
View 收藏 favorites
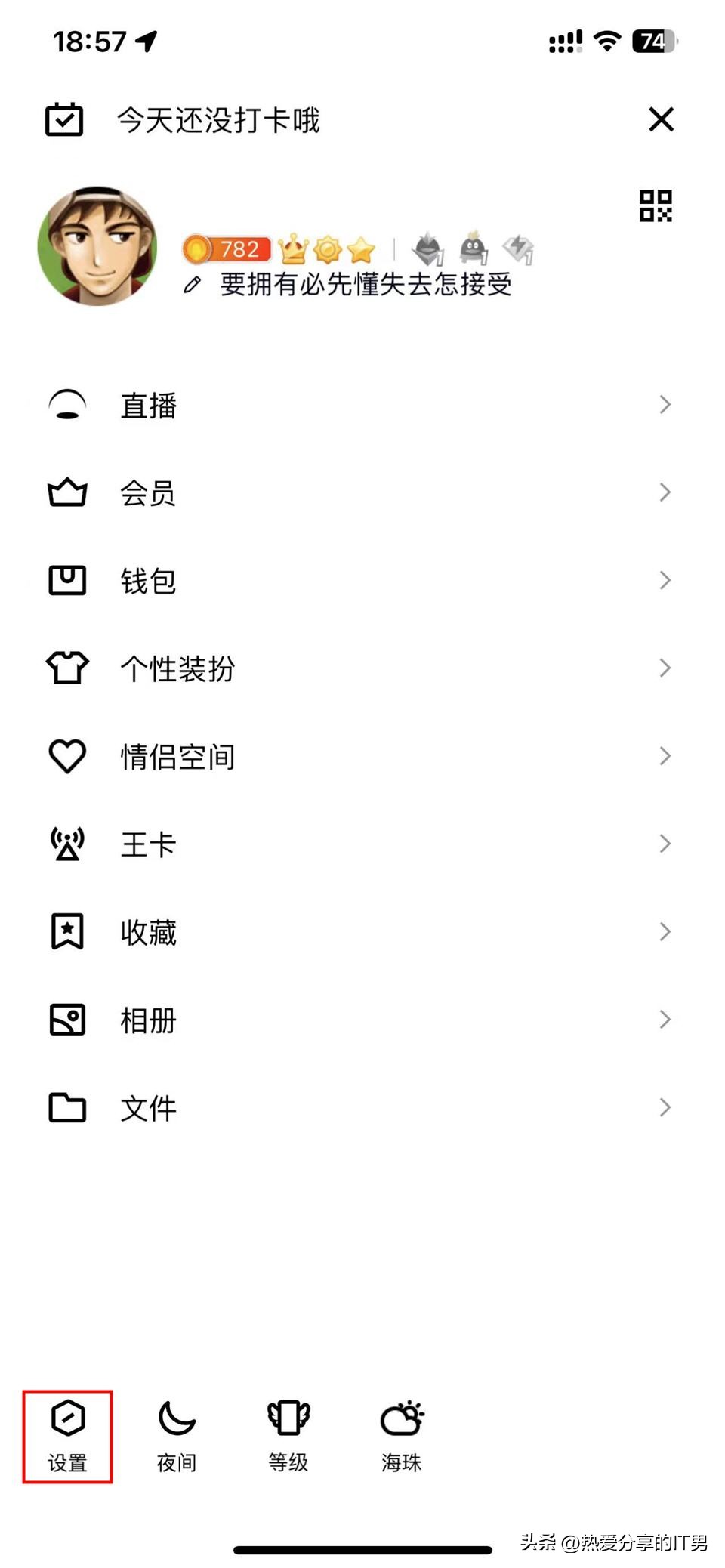coord(359,932)
